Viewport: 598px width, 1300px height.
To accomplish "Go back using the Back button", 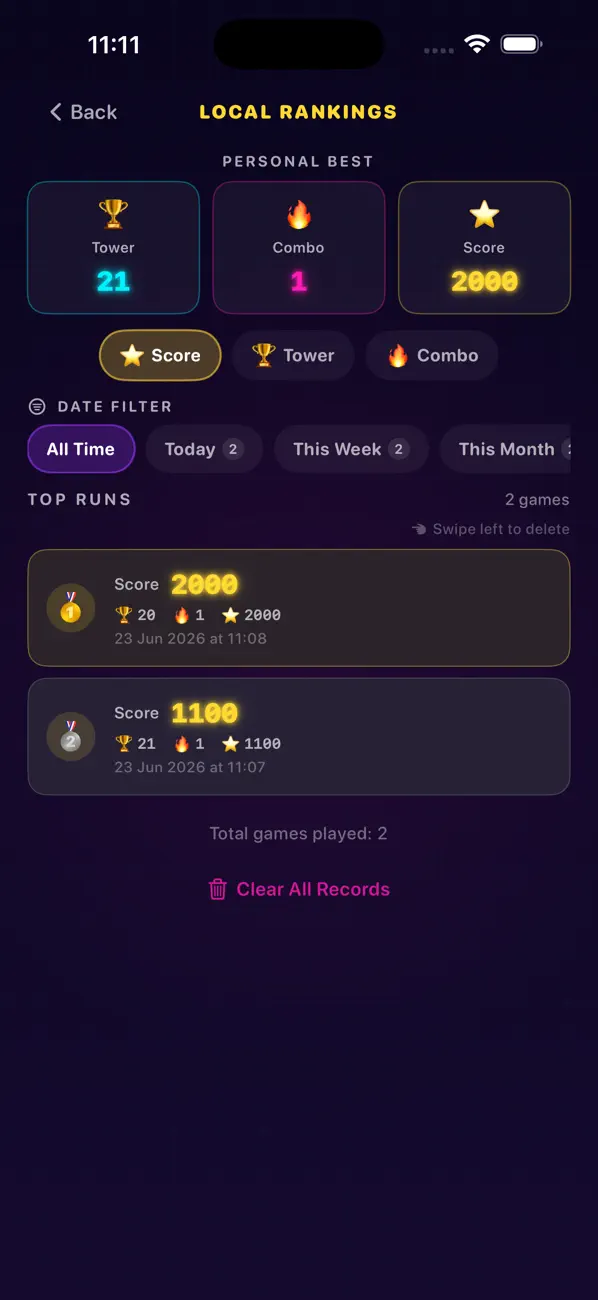I will [x=84, y=112].
